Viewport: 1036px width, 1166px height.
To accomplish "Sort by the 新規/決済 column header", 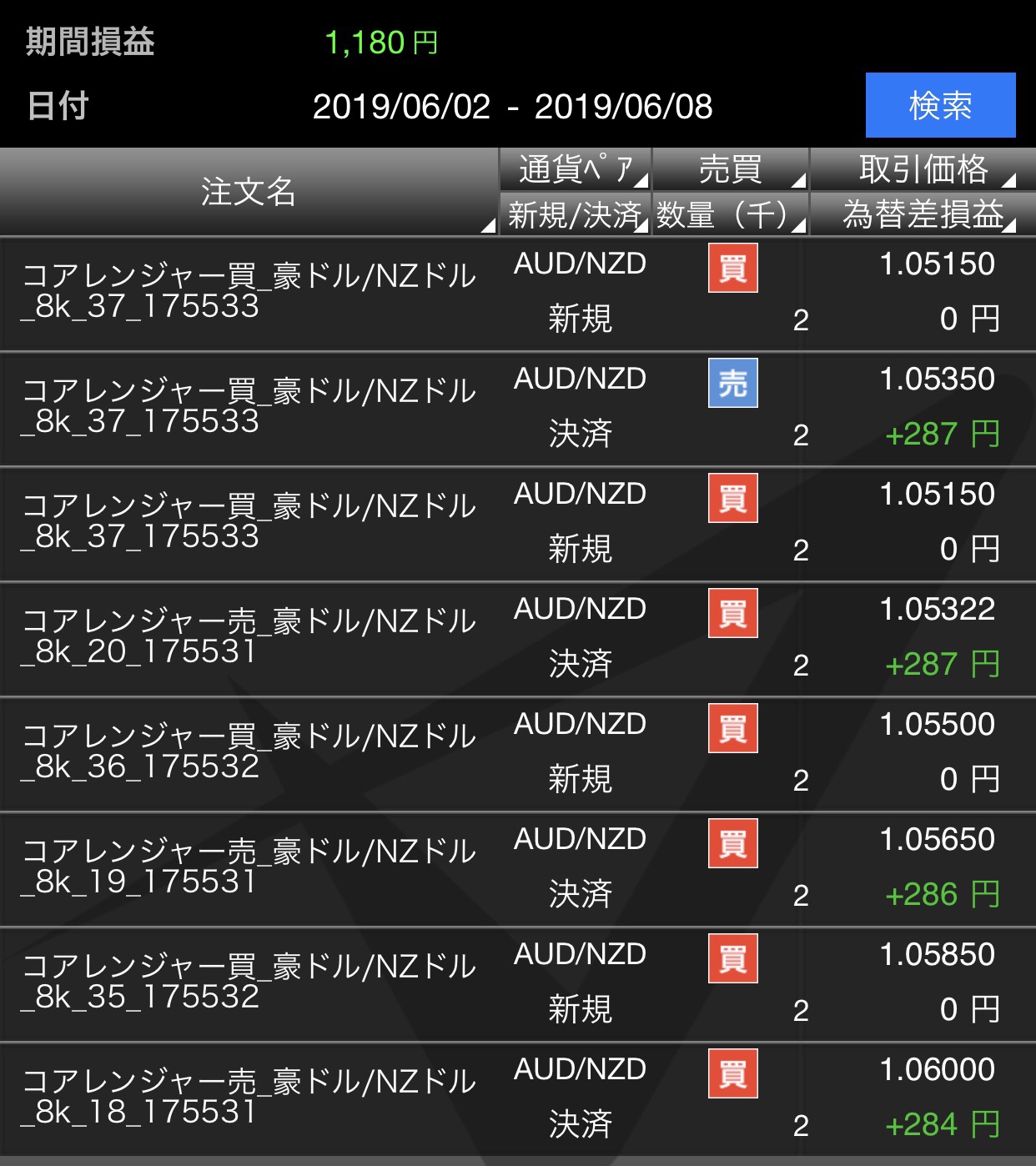I will (575, 214).
